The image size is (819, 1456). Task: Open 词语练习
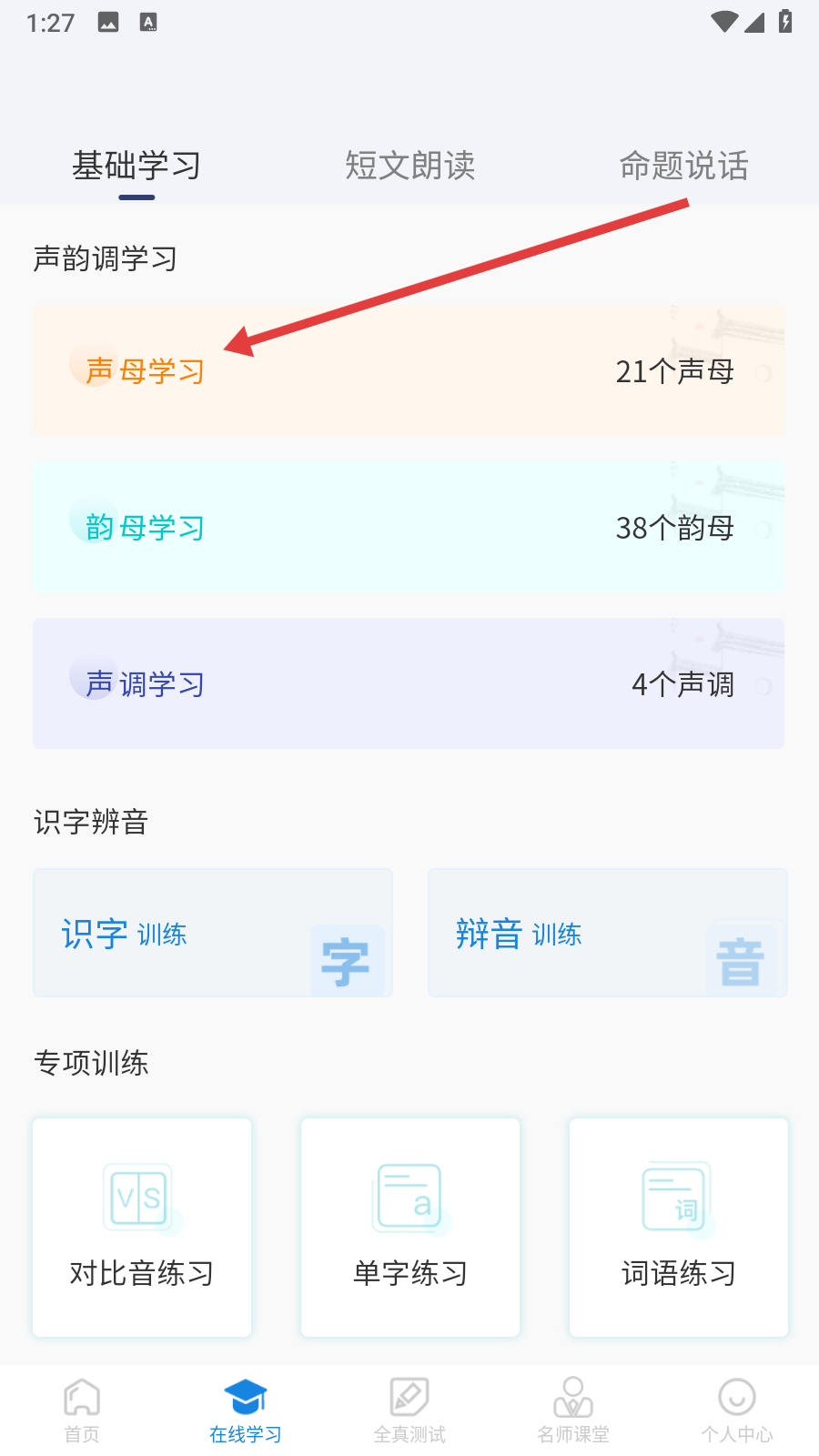(679, 1228)
